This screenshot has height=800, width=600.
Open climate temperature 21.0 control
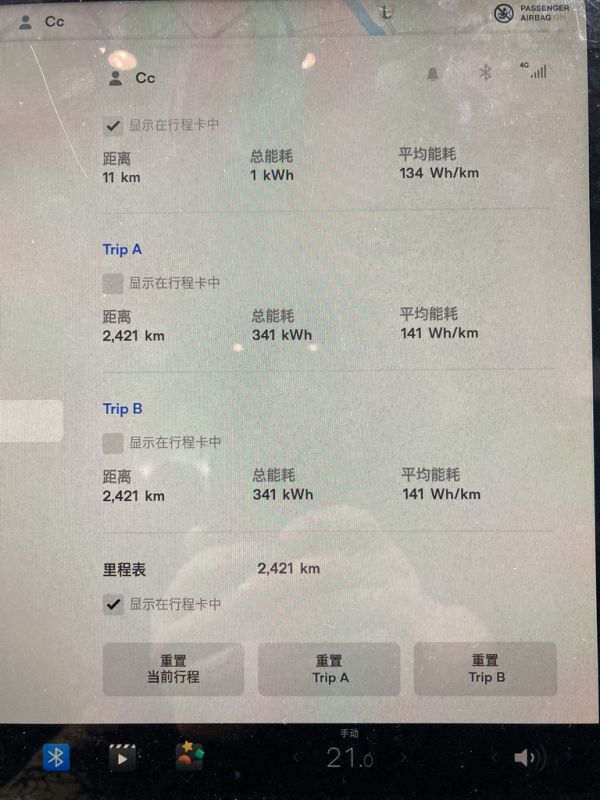(349, 758)
